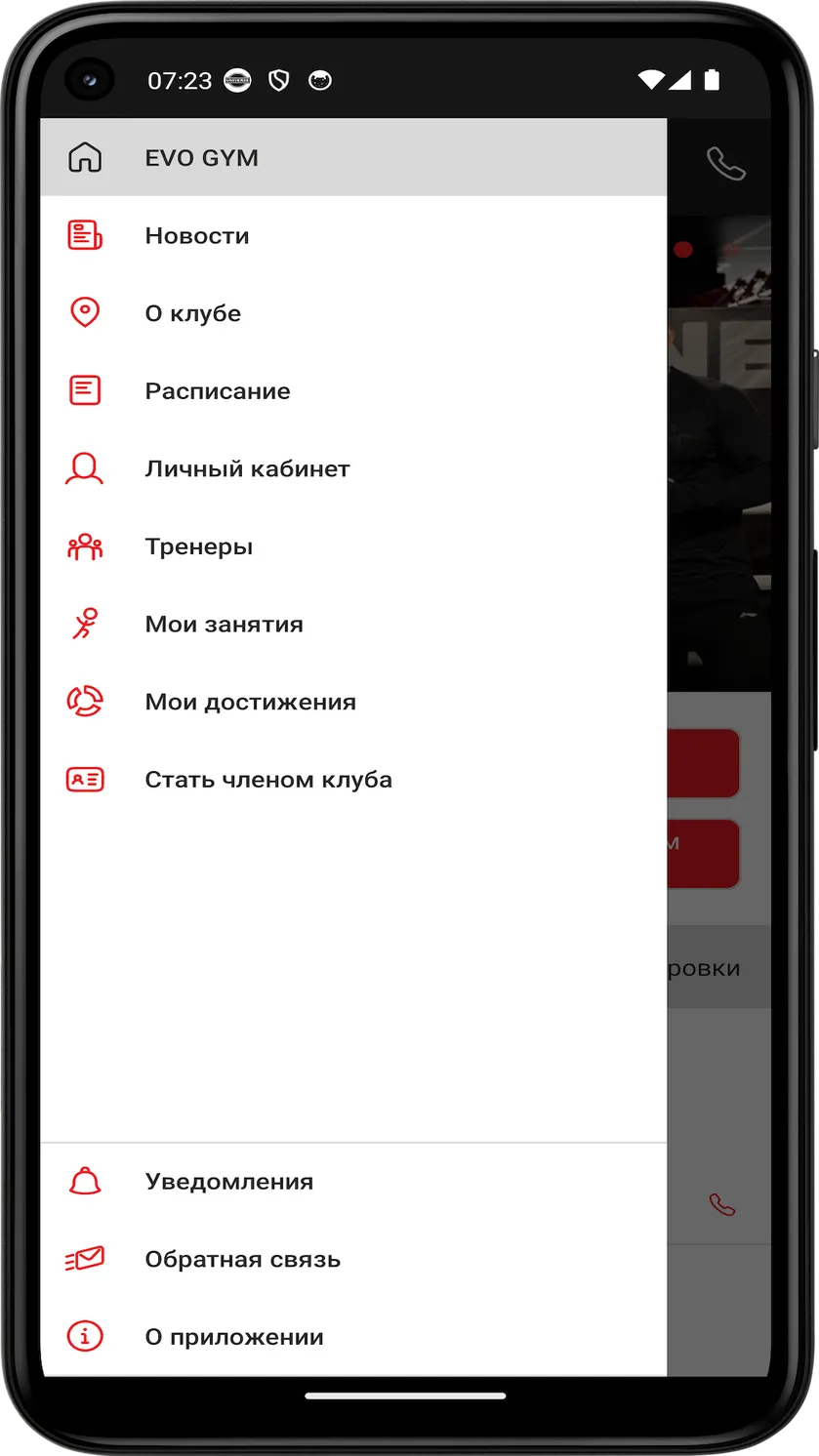This screenshot has width=819, height=1456.
Task: Tap the phone call icon in top bar
Action: click(725, 163)
